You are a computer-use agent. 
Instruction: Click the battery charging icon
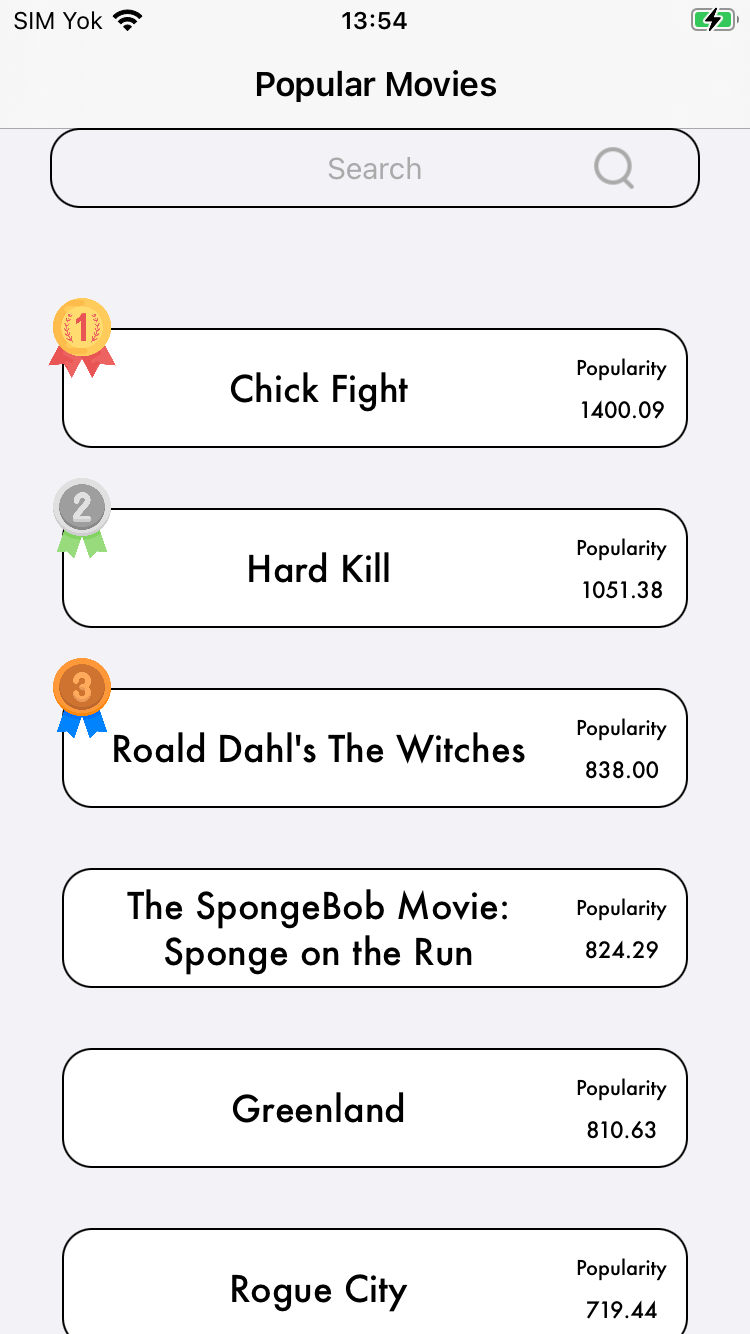714,18
